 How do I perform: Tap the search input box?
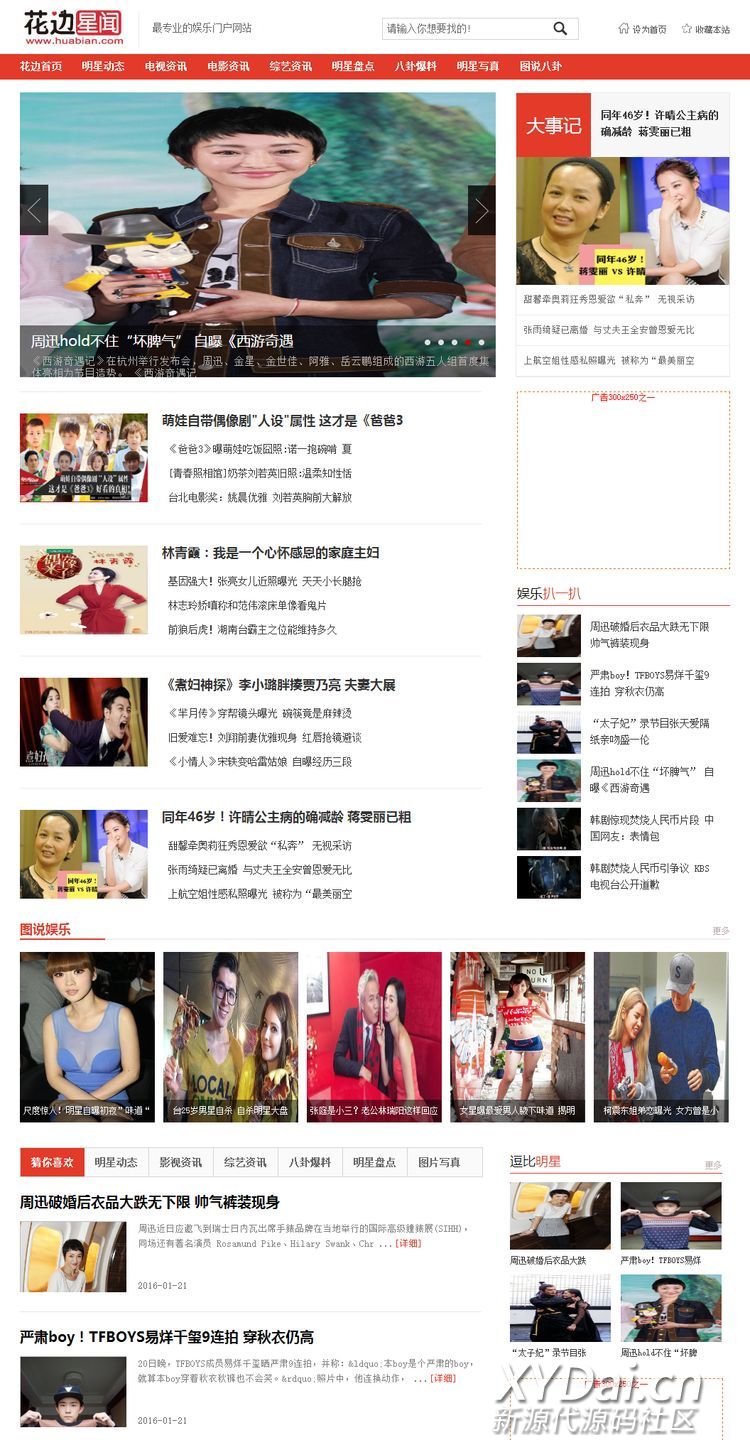pyautogui.click(x=465, y=29)
